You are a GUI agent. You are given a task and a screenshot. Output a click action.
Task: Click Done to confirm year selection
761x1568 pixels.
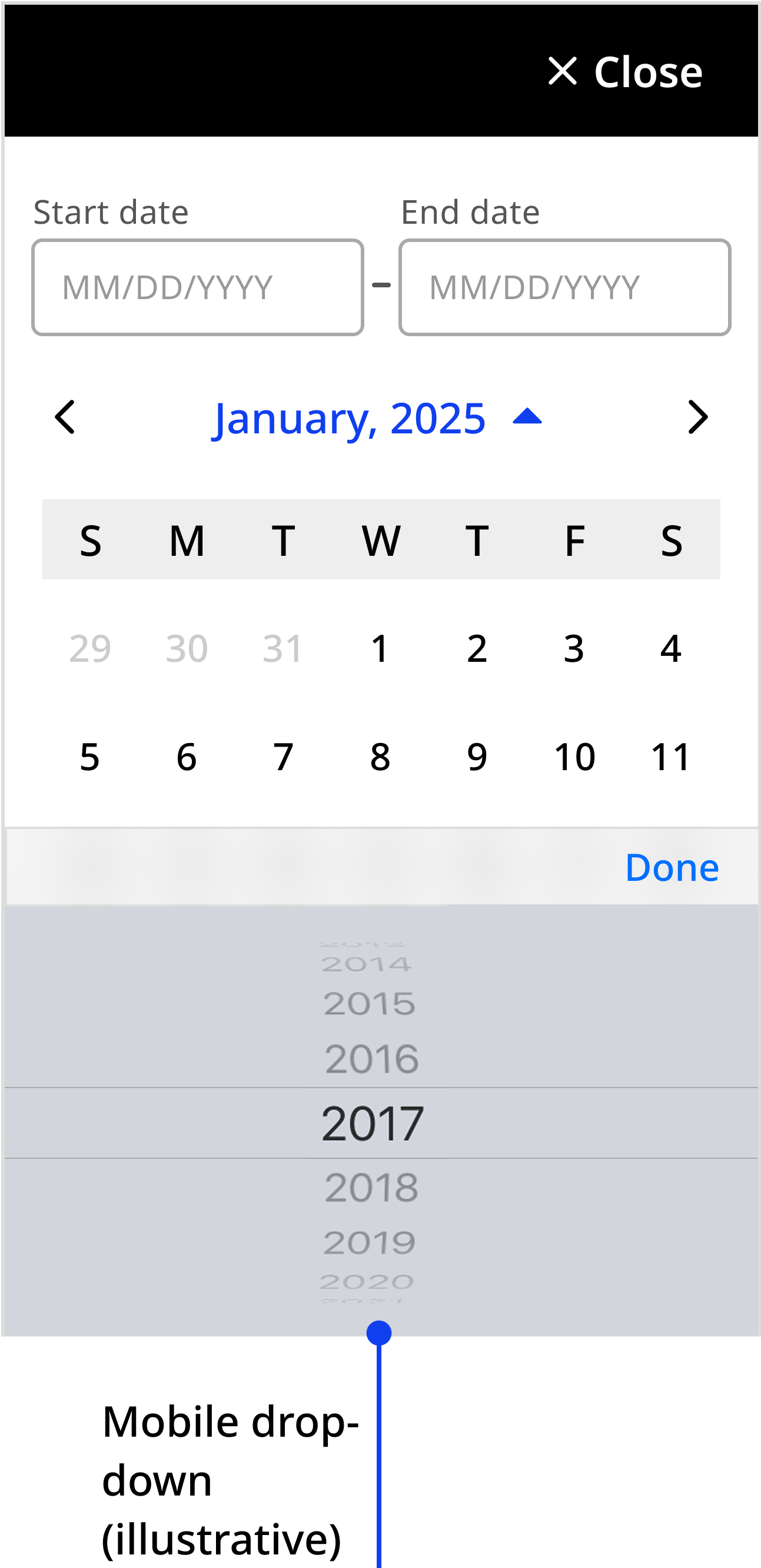pyautogui.click(x=672, y=867)
